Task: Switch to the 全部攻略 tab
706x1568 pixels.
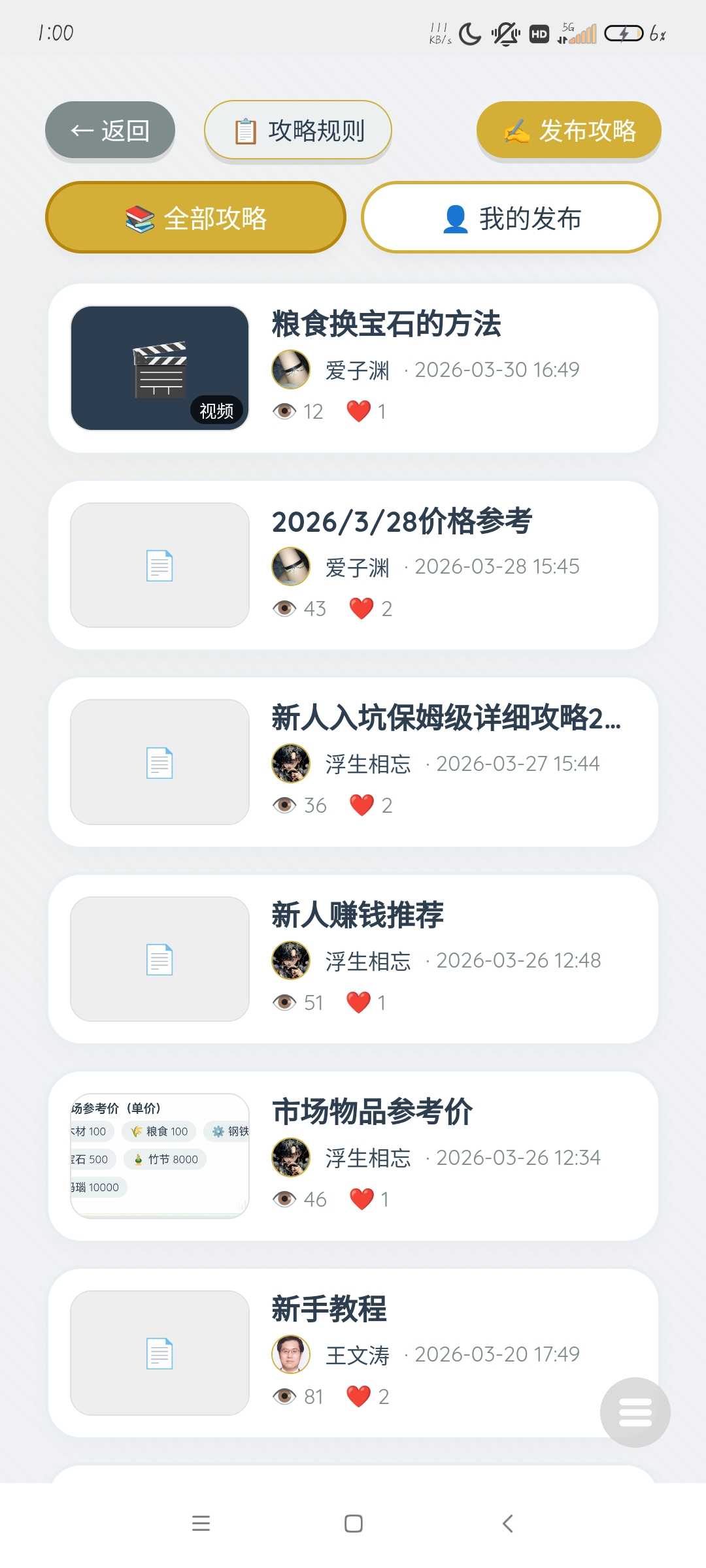Action: [x=195, y=218]
